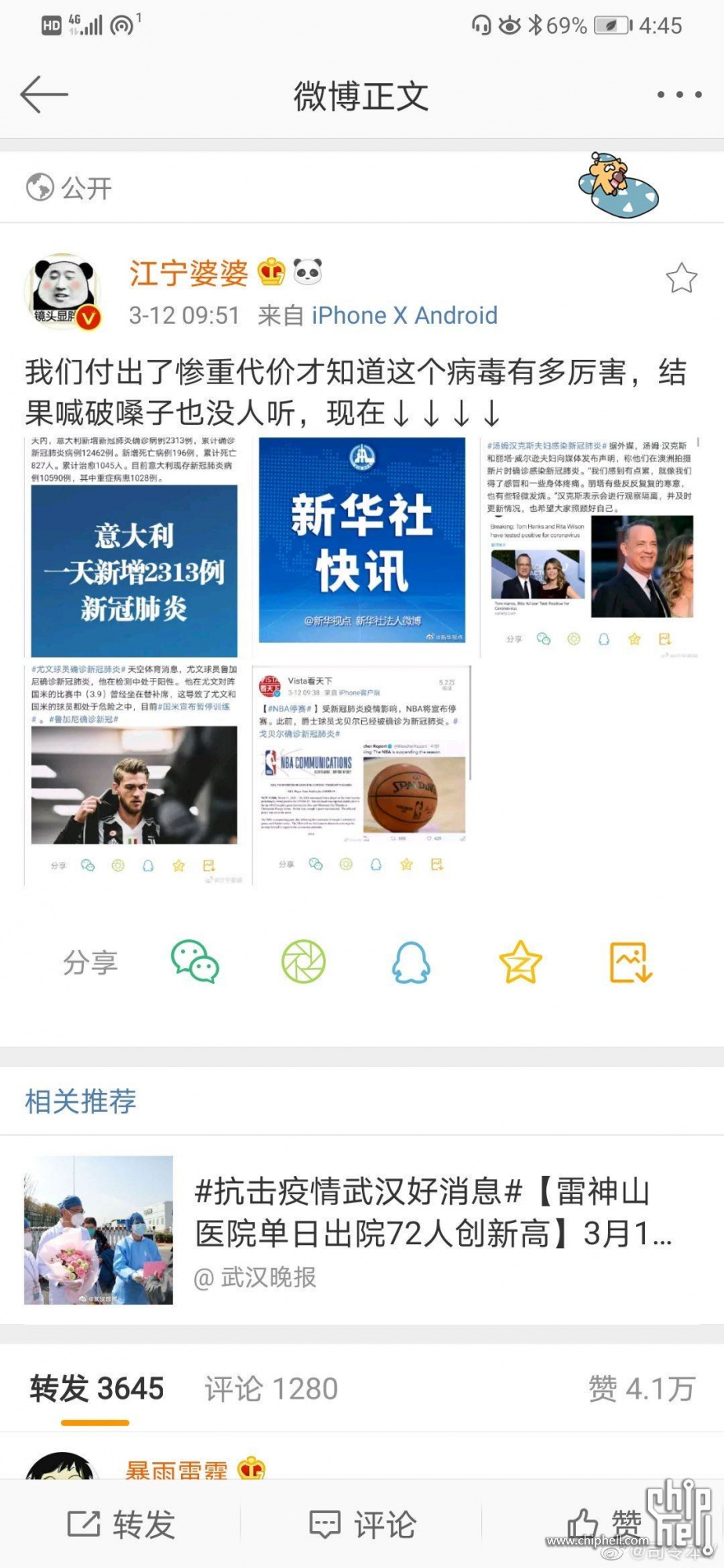
Task: Repost using the bottom 转发 button
Action: pos(121,1525)
